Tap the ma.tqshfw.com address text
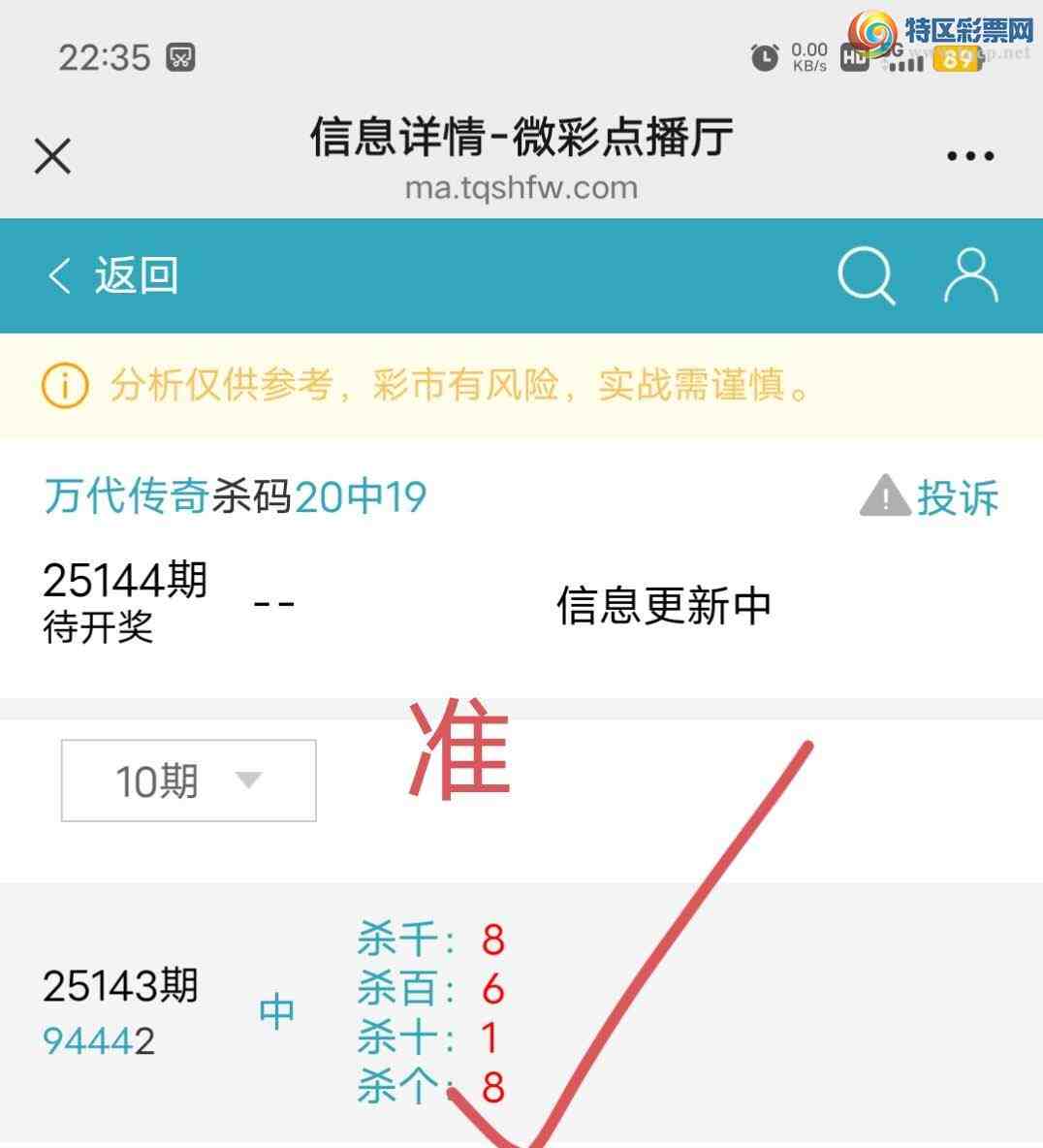This screenshot has height=1148, width=1043. 521,187
